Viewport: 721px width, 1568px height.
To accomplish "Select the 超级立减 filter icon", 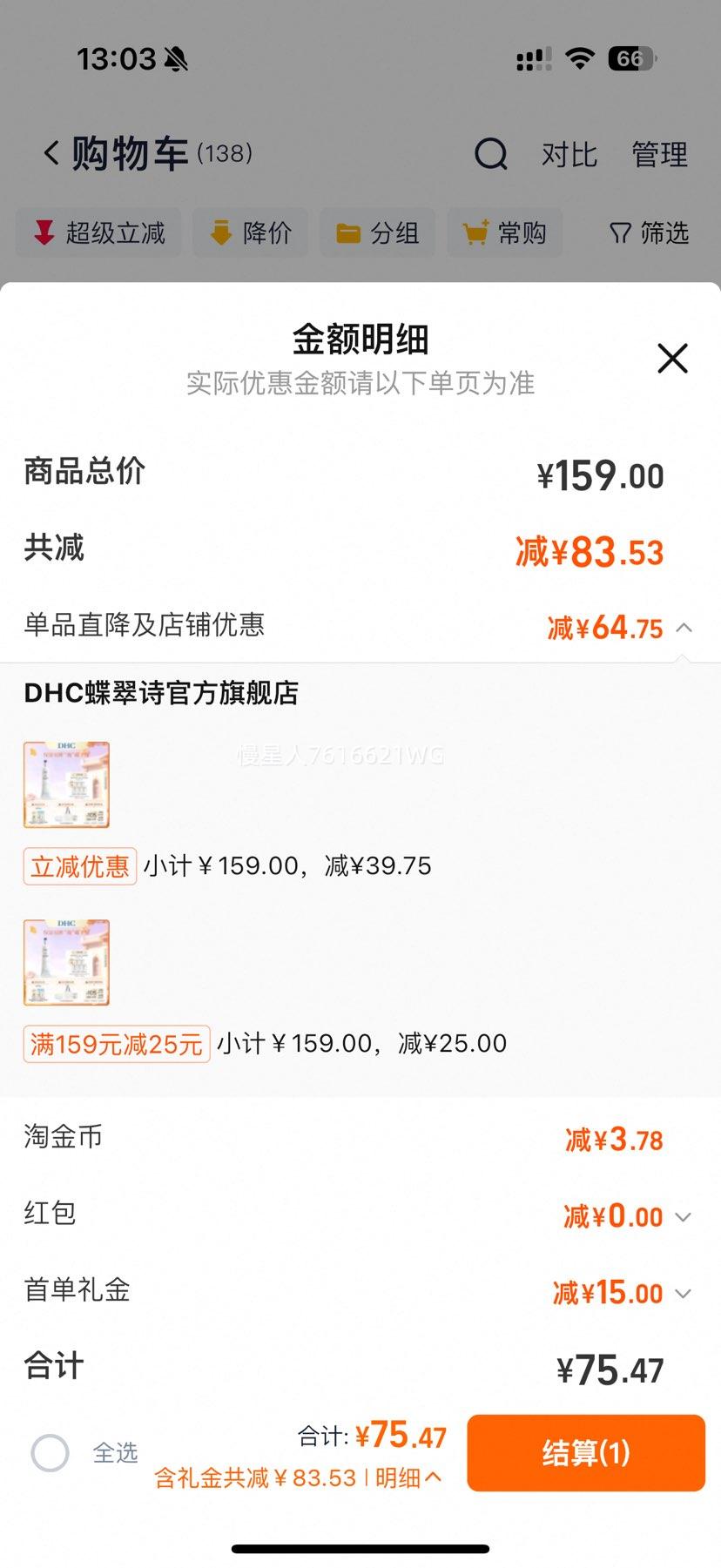I will click(43, 232).
